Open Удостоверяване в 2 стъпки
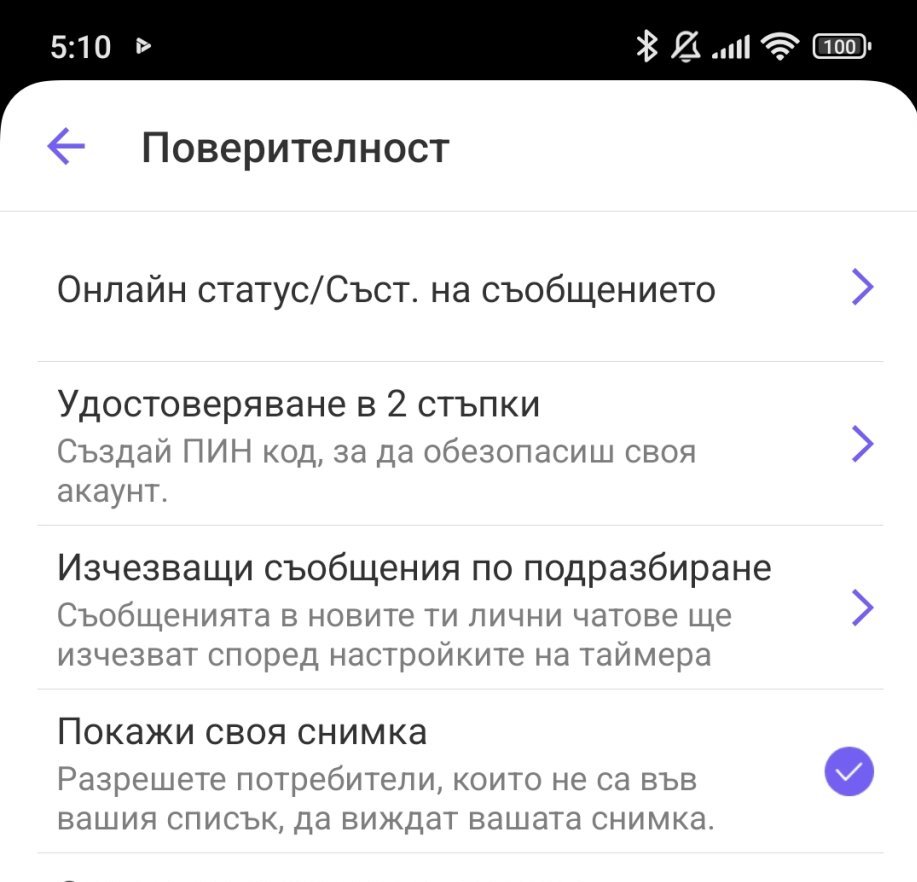Image resolution: width=917 pixels, height=882 pixels. pos(460,443)
